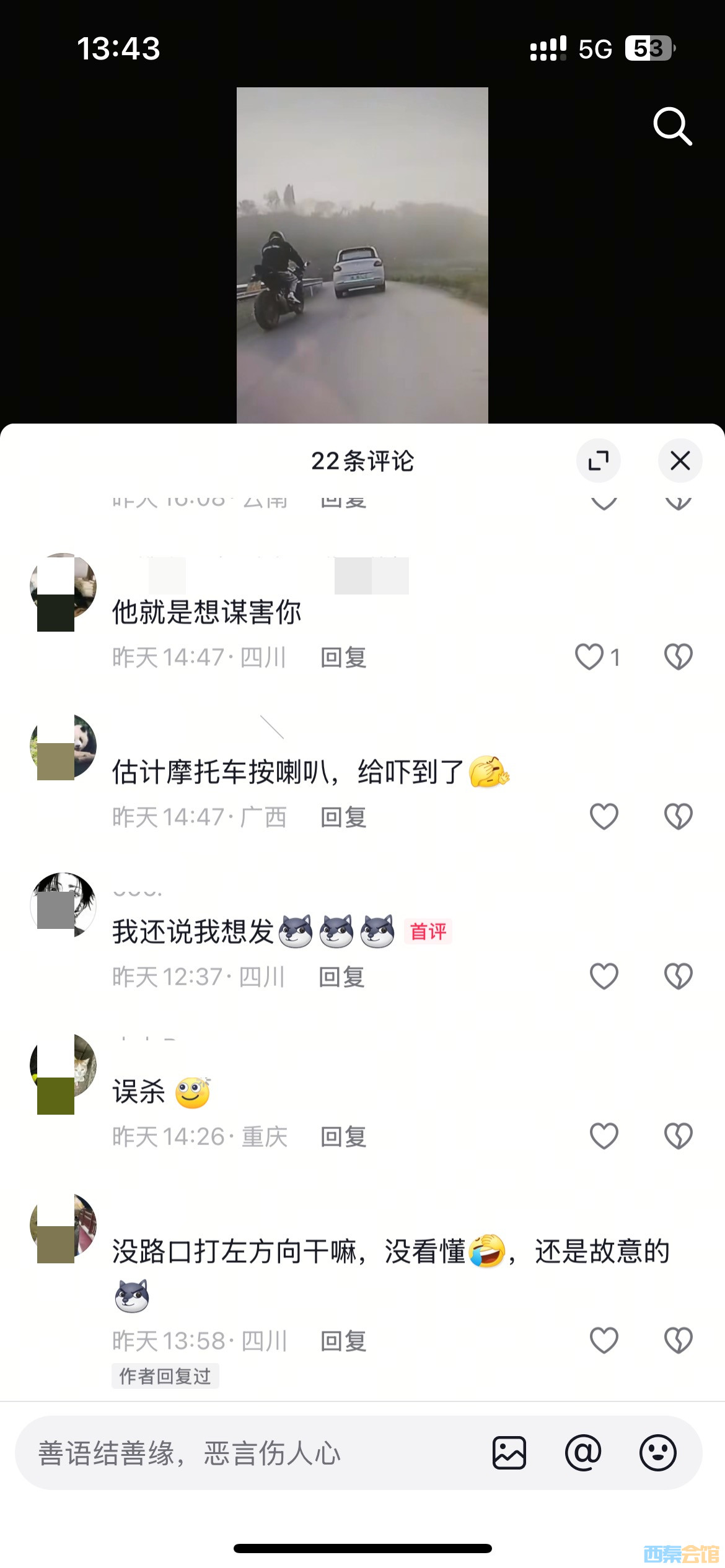Expand the comments panel to full screen

(598, 461)
